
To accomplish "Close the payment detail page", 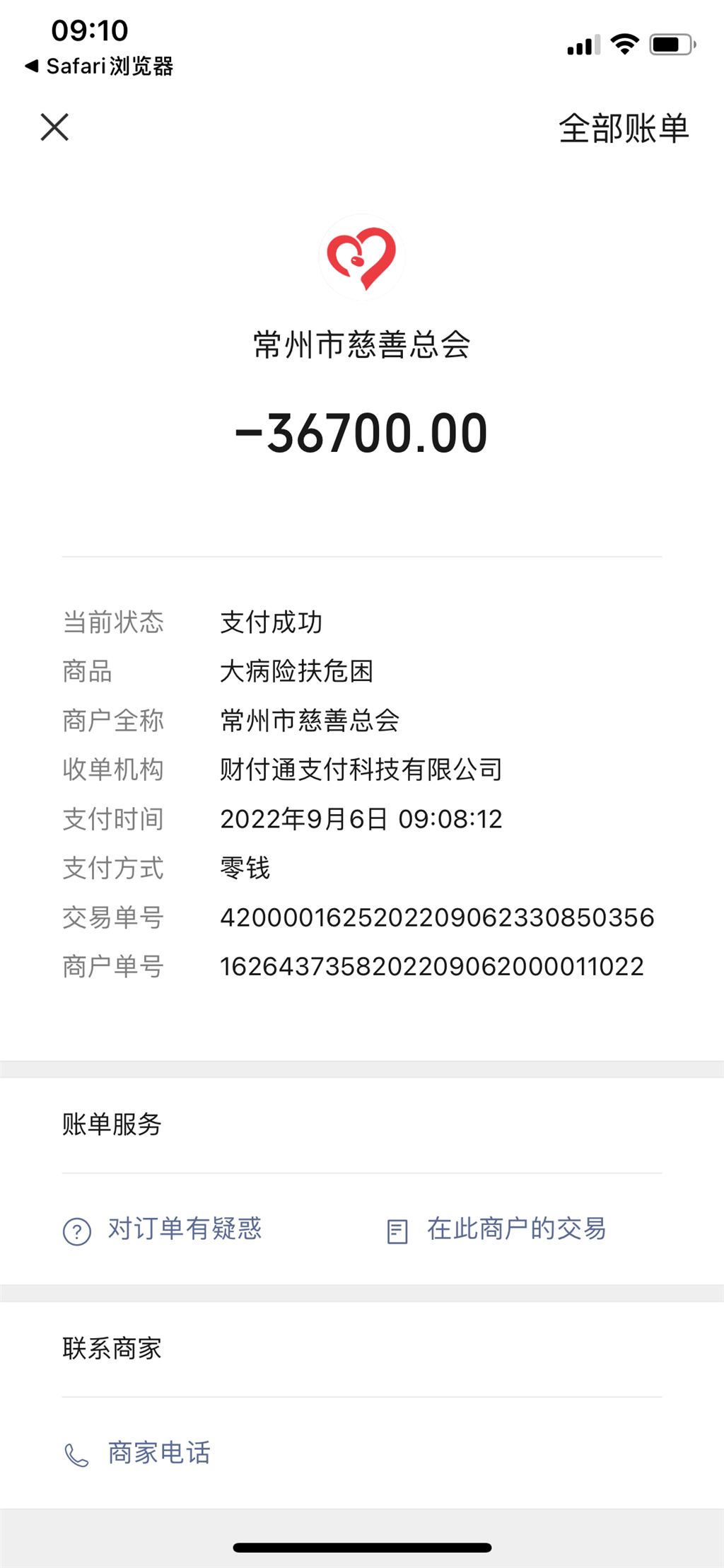I will coord(54,127).
